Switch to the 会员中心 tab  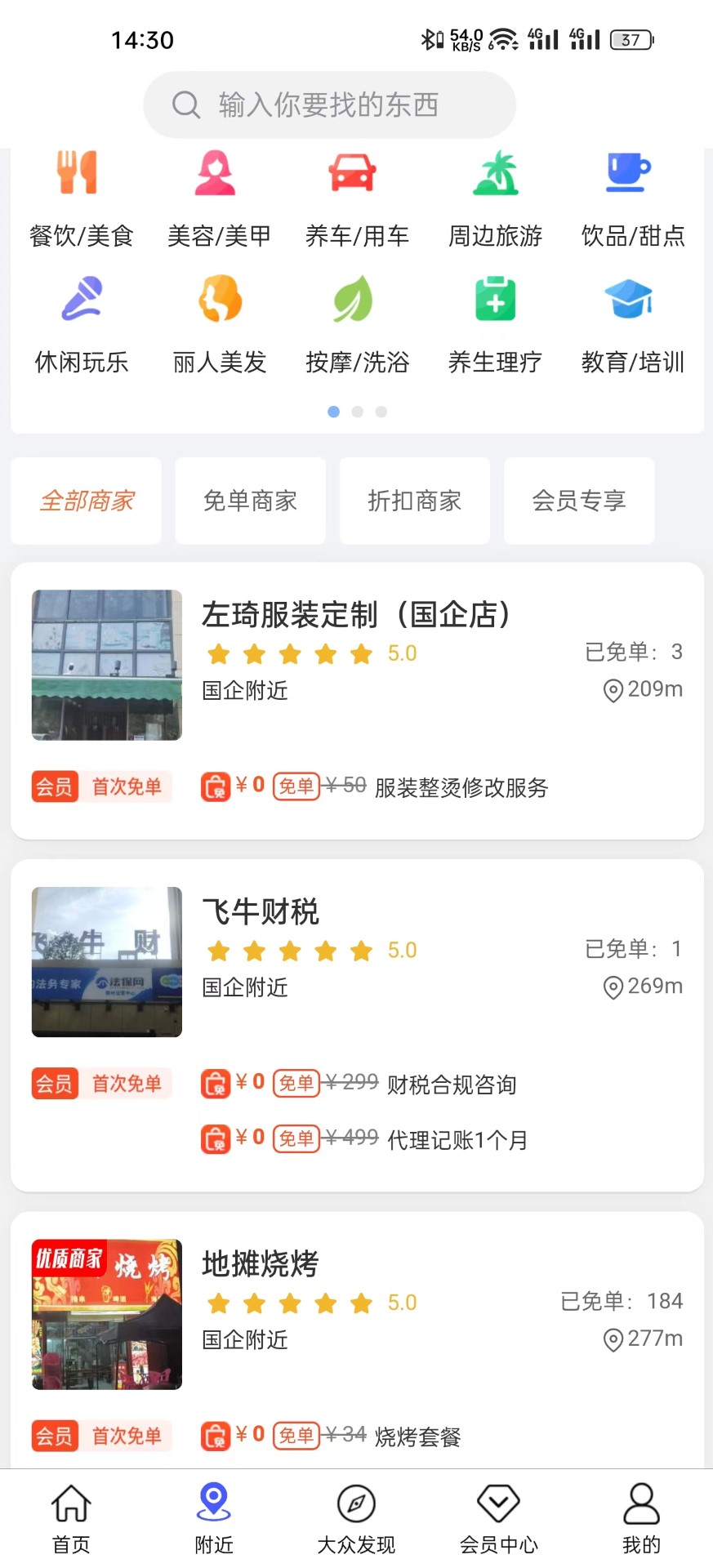point(498,1517)
